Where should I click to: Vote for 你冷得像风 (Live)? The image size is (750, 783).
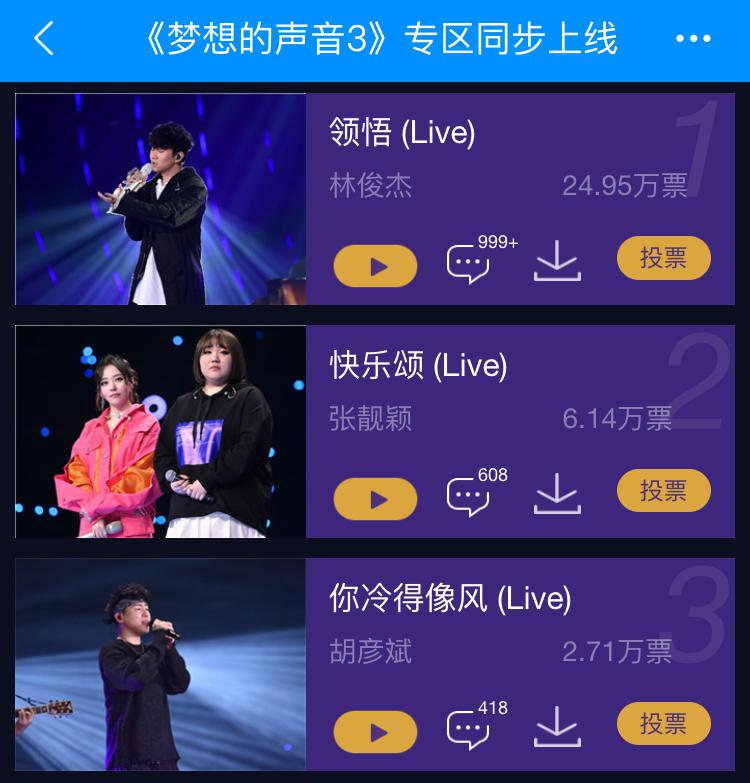click(x=663, y=724)
